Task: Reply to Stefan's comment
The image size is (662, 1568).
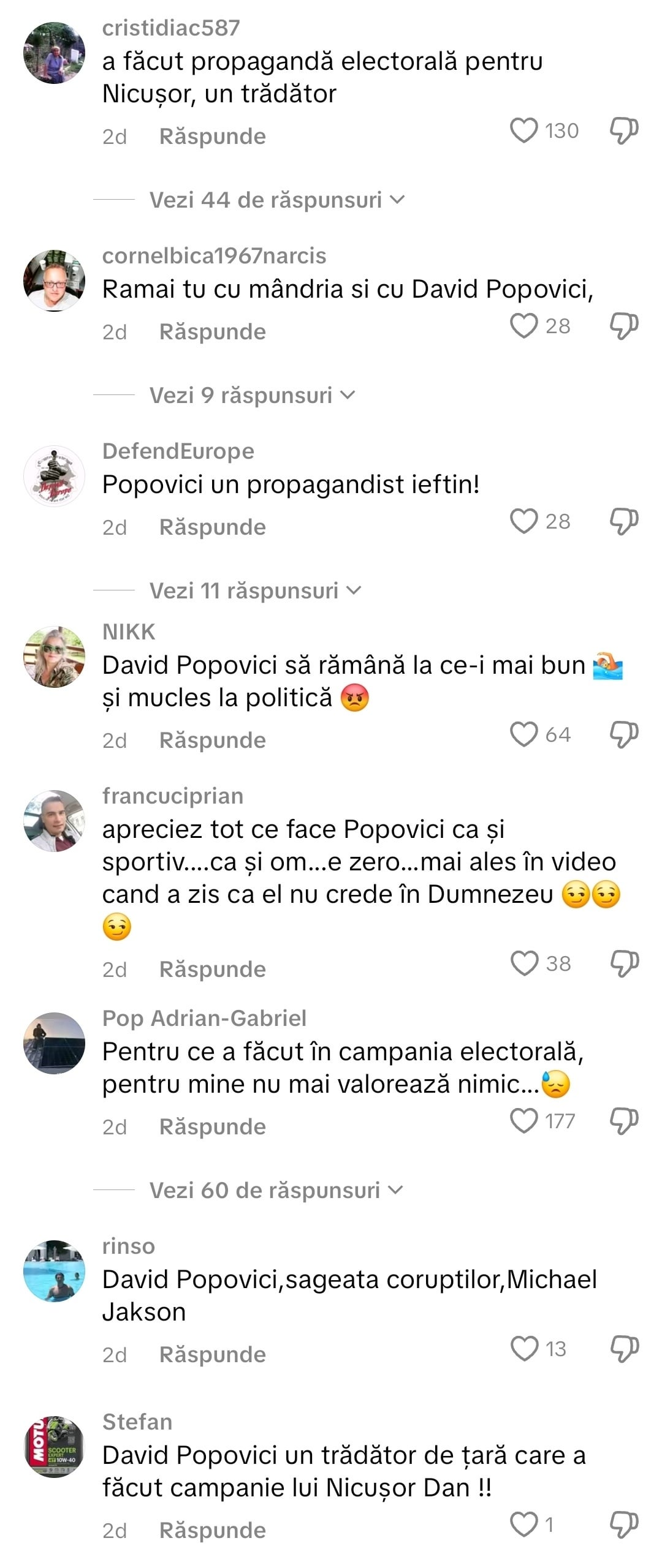Action: pos(212,1531)
